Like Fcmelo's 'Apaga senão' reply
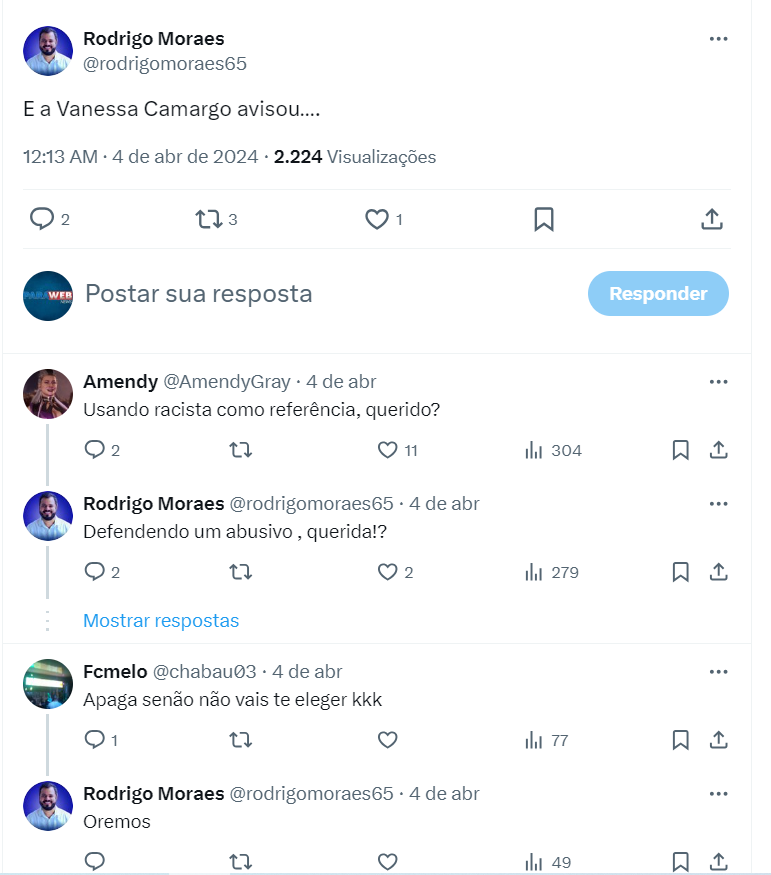 (388, 741)
